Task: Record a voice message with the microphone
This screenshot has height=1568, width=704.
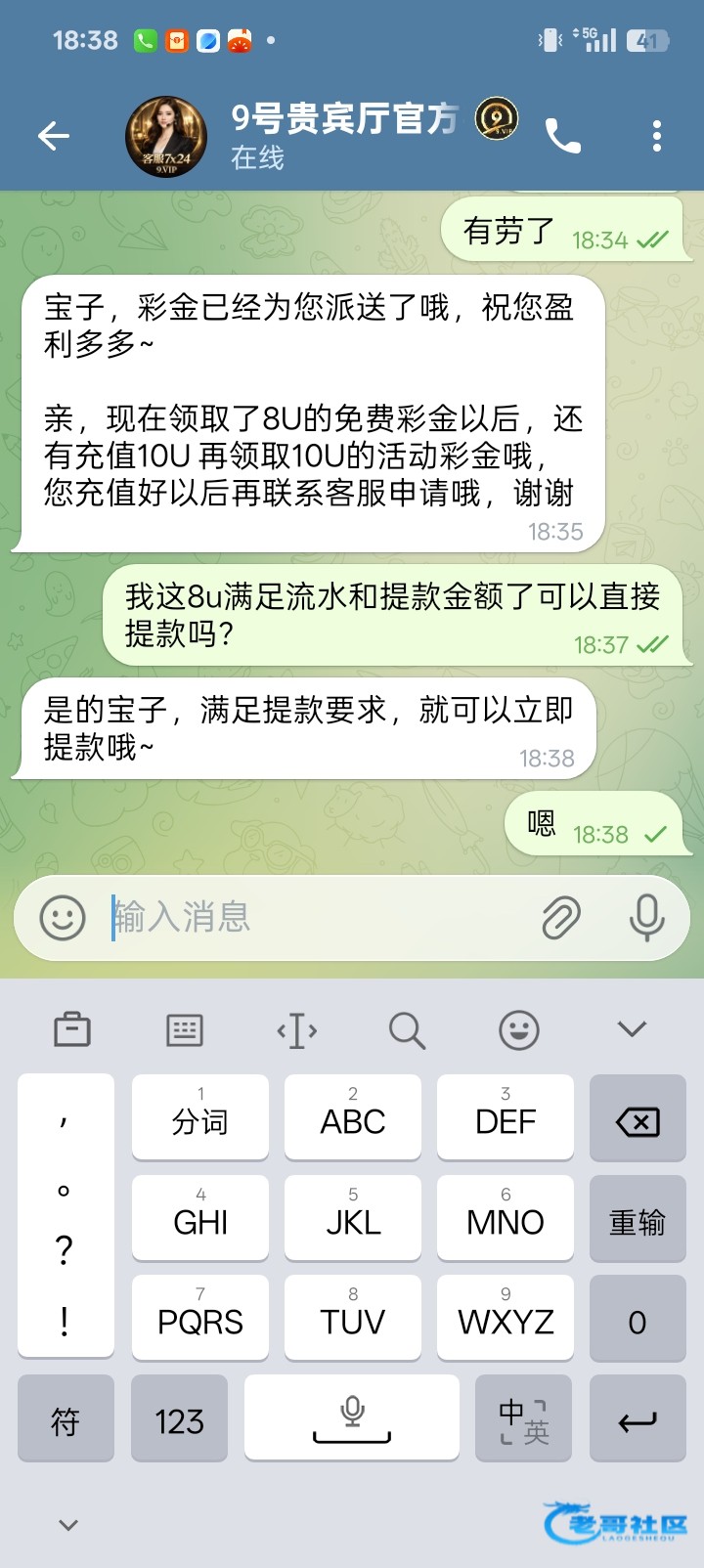Action: point(646,918)
